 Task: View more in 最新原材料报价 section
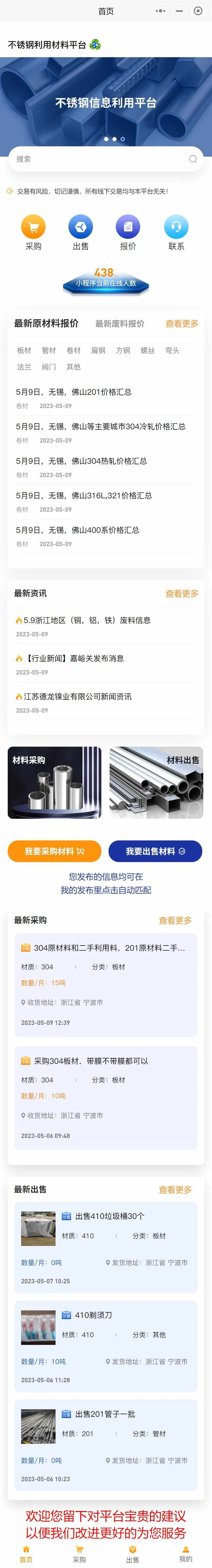tap(182, 324)
